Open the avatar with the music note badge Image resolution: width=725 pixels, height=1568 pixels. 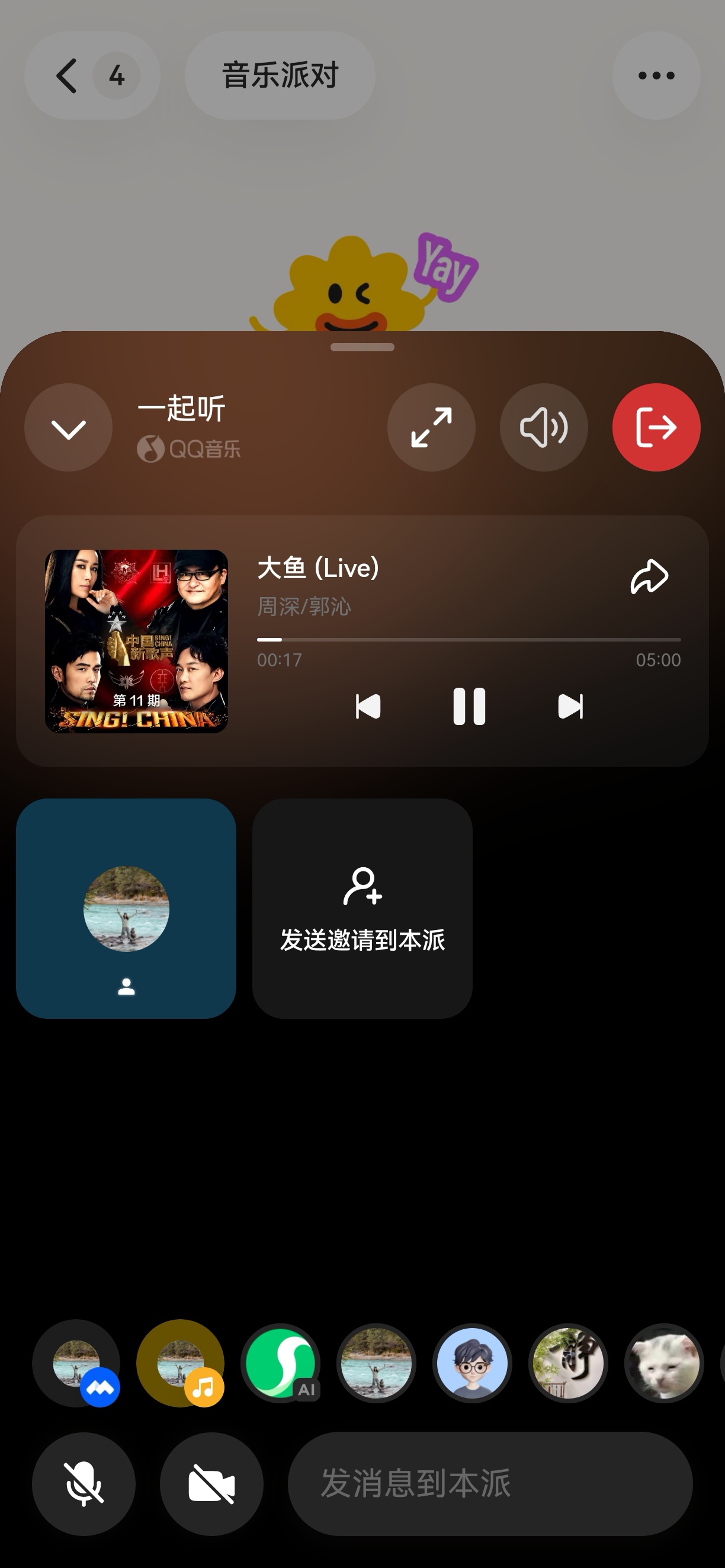click(x=180, y=1364)
